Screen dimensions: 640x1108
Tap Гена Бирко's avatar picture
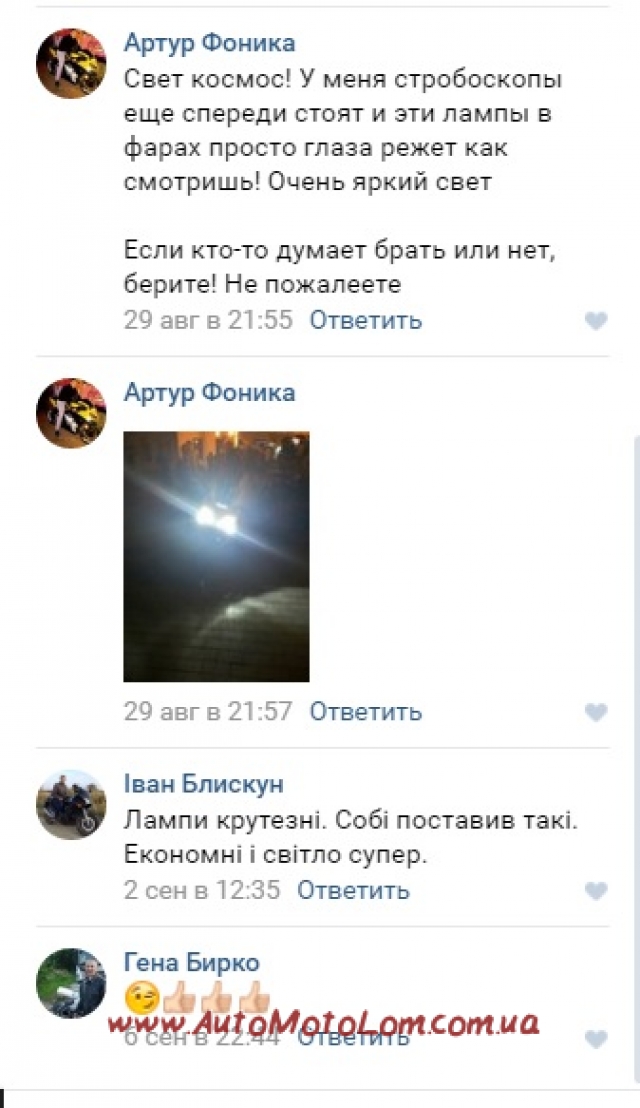pos(71,983)
